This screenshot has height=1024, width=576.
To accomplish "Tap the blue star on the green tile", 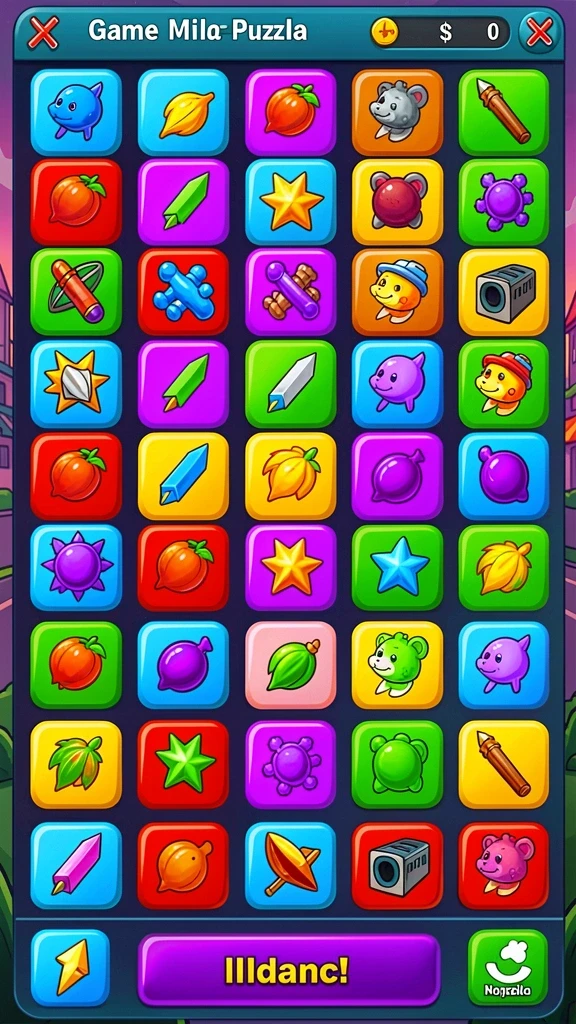I will (x=397, y=568).
